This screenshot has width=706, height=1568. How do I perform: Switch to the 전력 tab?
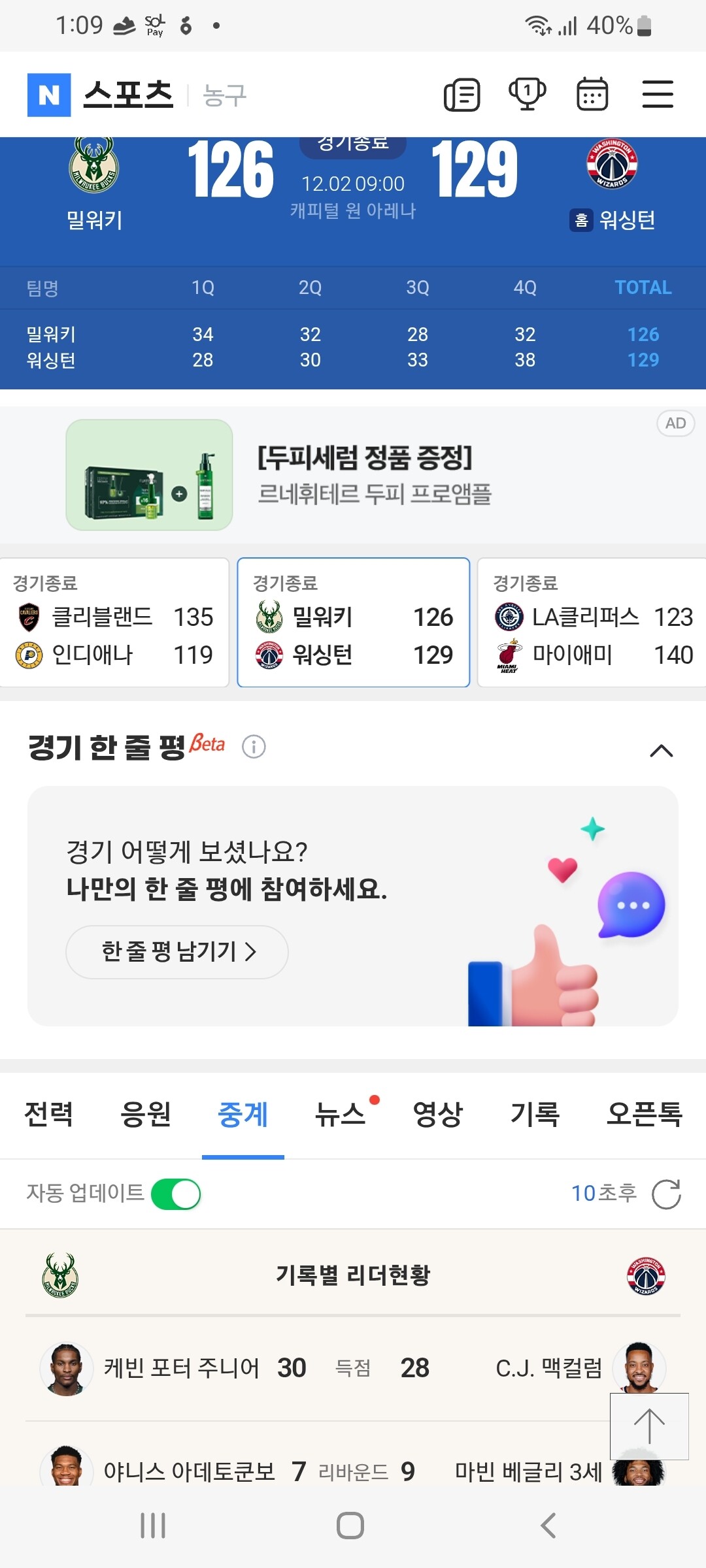48,1115
